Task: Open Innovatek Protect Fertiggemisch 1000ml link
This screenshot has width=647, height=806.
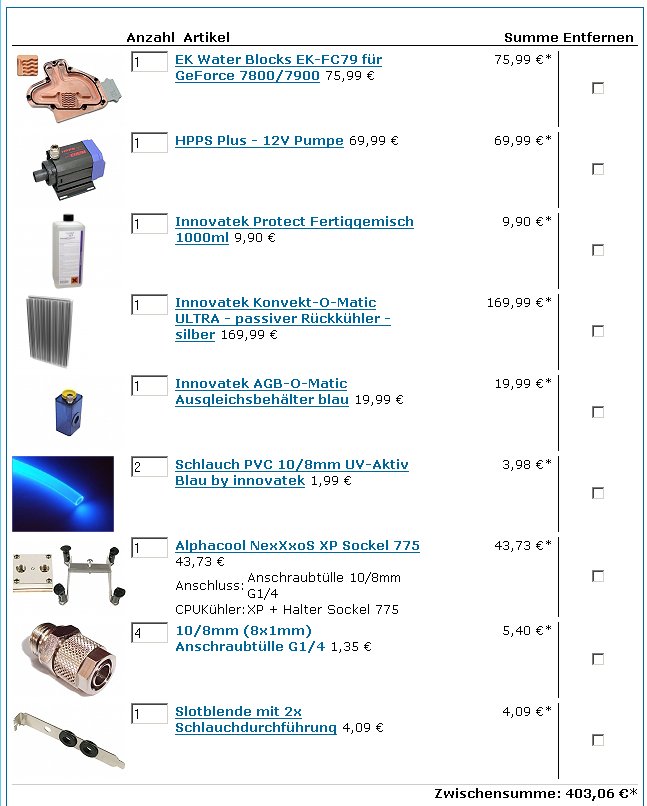Action: click(x=294, y=222)
